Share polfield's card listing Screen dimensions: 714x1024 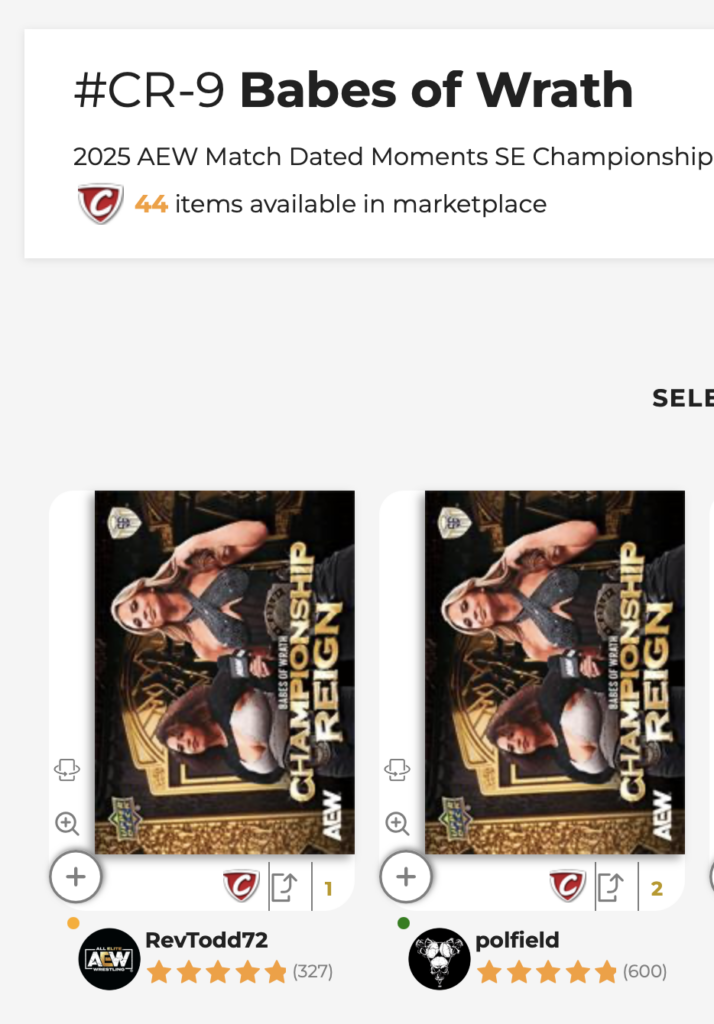611,887
